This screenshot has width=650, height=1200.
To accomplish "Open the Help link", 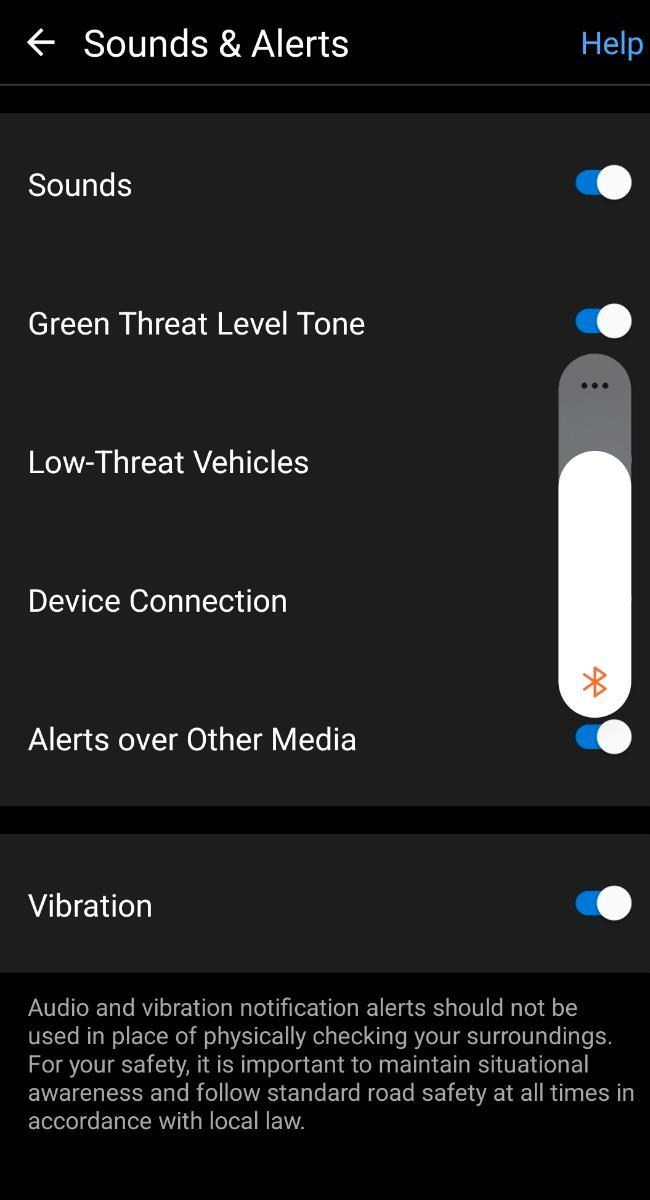I will pos(611,44).
